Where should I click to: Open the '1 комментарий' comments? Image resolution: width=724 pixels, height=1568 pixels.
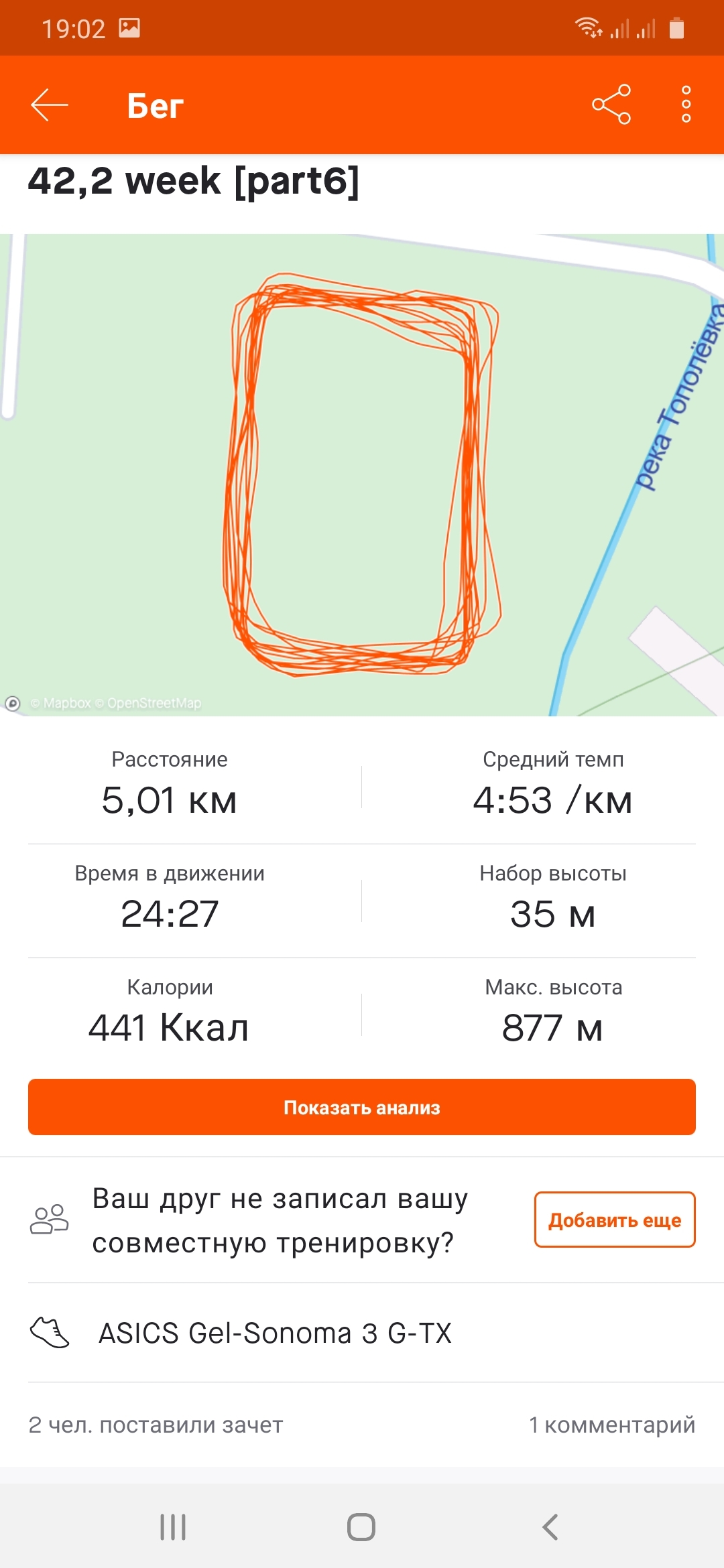(x=611, y=1425)
